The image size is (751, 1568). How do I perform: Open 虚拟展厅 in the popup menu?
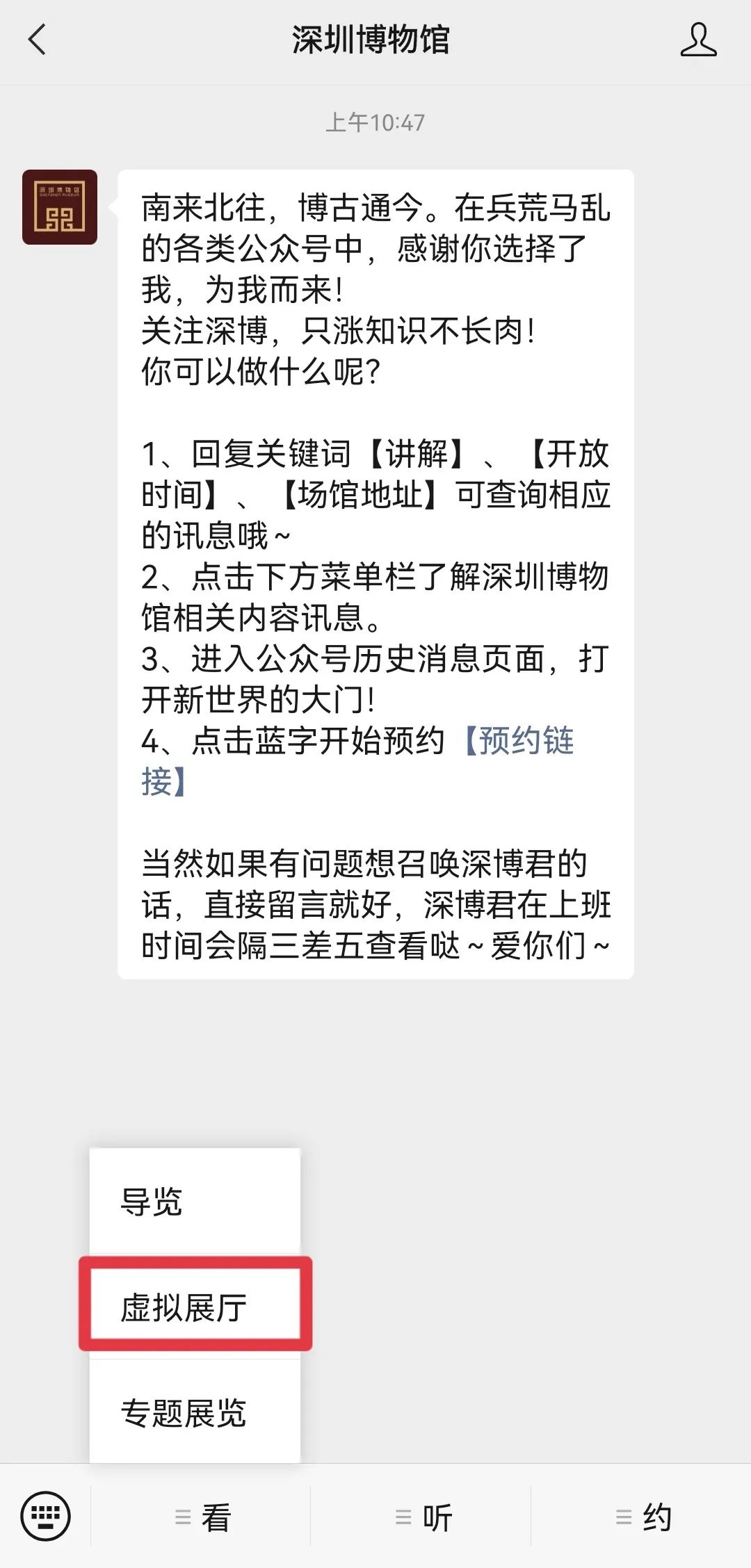pyautogui.click(x=195, y=1308)
